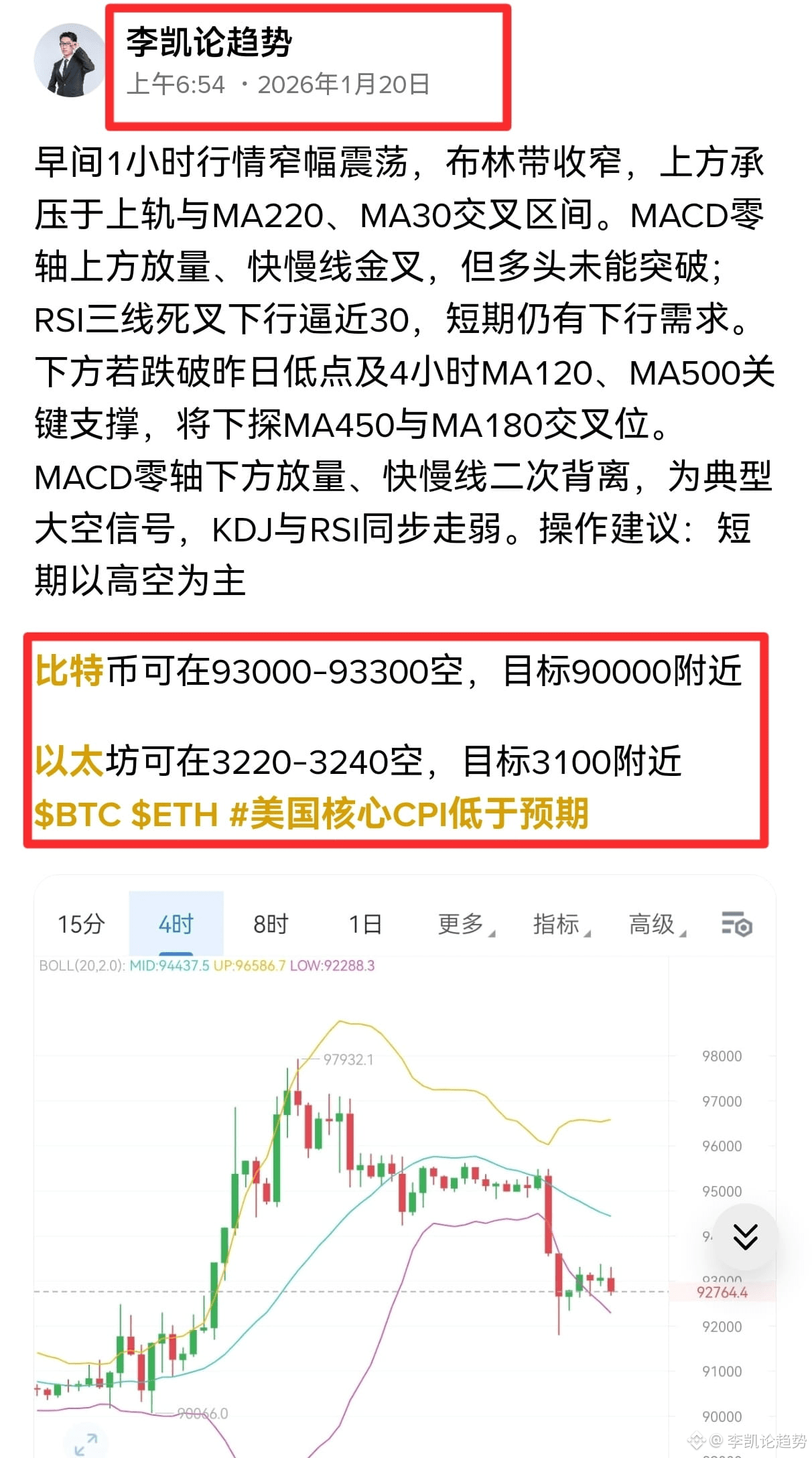Expand the 更多 timeframe dropdown
Screen dimensions: 812x1458
tap(461, 923)
